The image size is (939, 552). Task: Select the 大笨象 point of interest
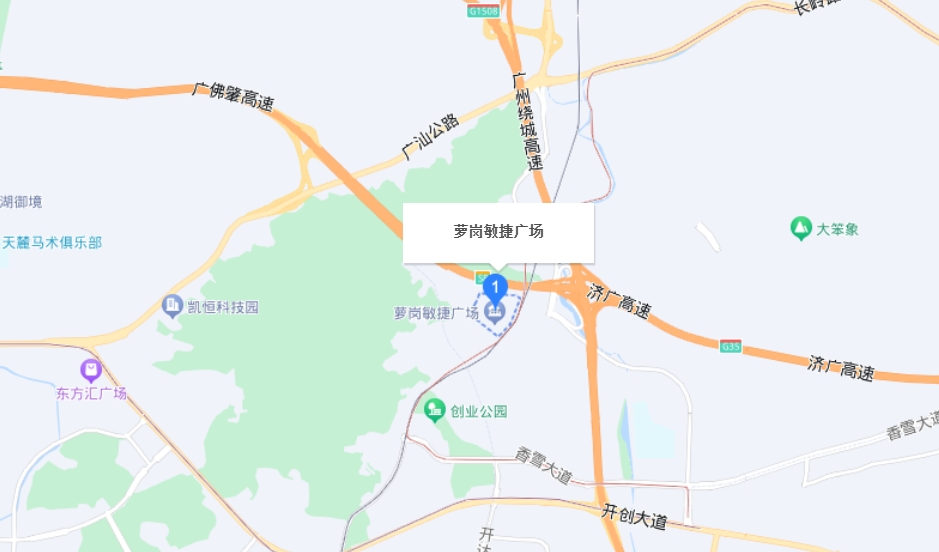tap(801, 228)
